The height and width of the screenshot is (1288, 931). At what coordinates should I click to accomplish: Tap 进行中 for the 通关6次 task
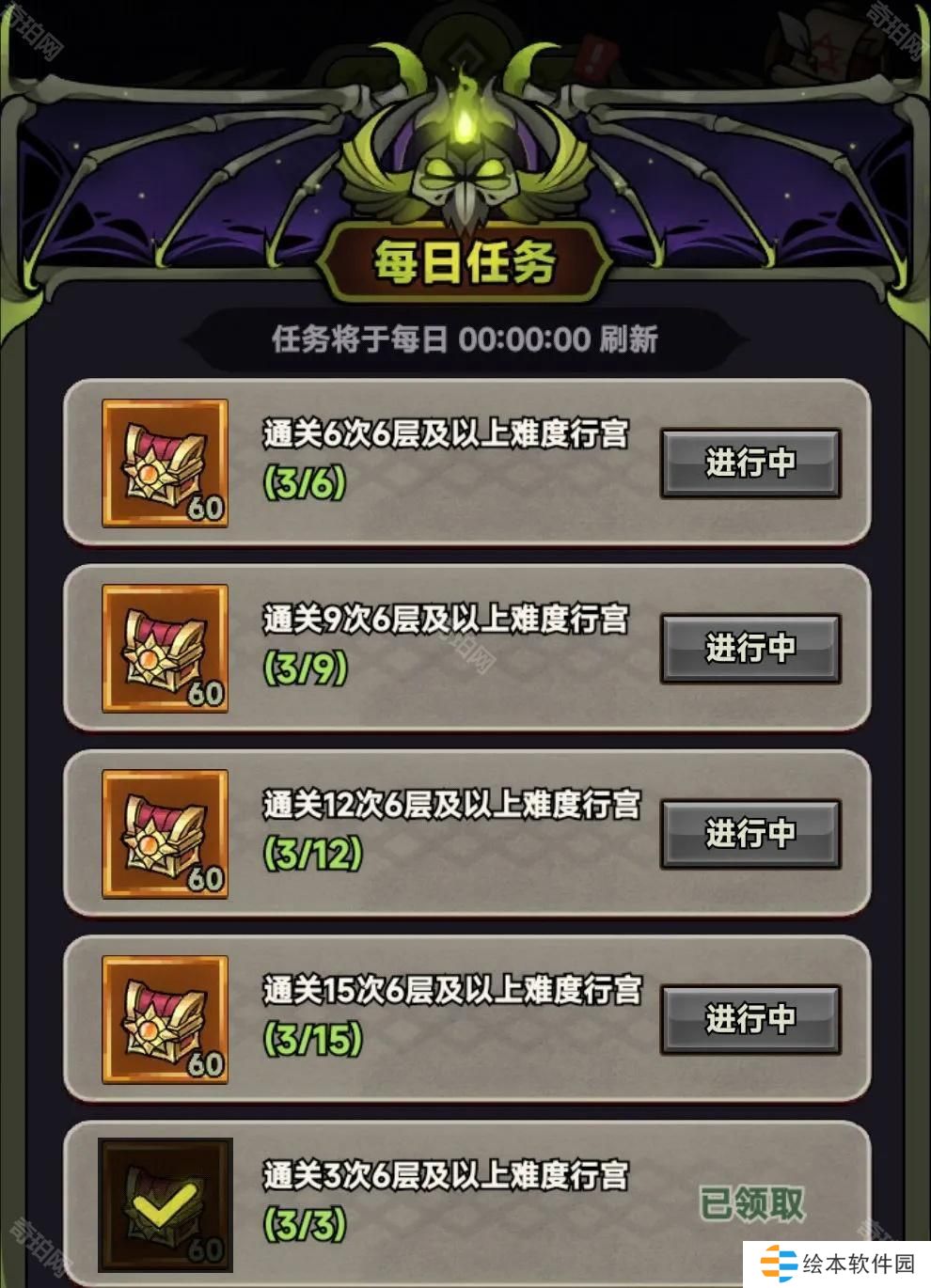click(x=750, y=463)
